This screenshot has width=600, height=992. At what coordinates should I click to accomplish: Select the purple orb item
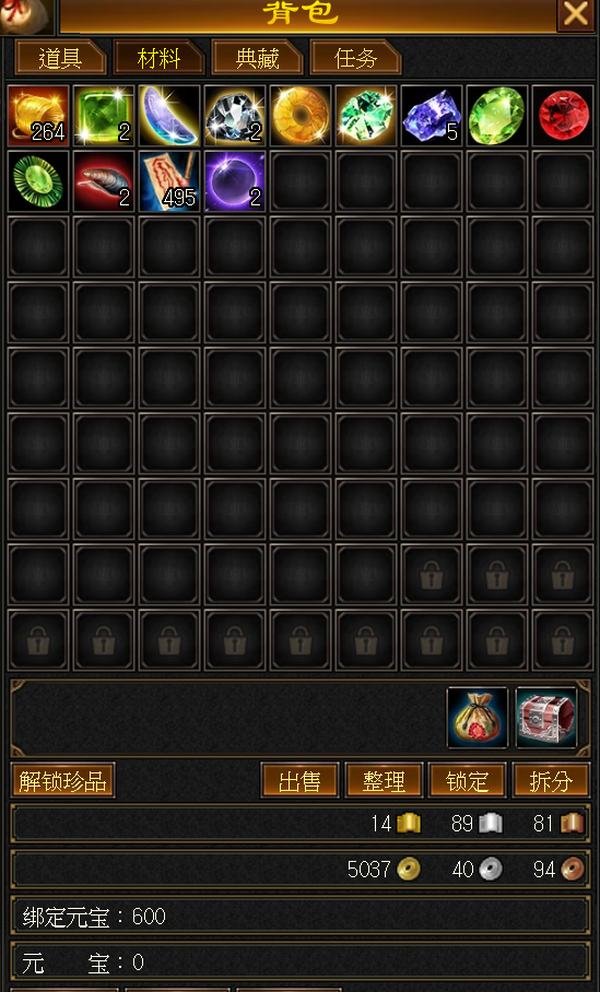(x=235, y=181)
